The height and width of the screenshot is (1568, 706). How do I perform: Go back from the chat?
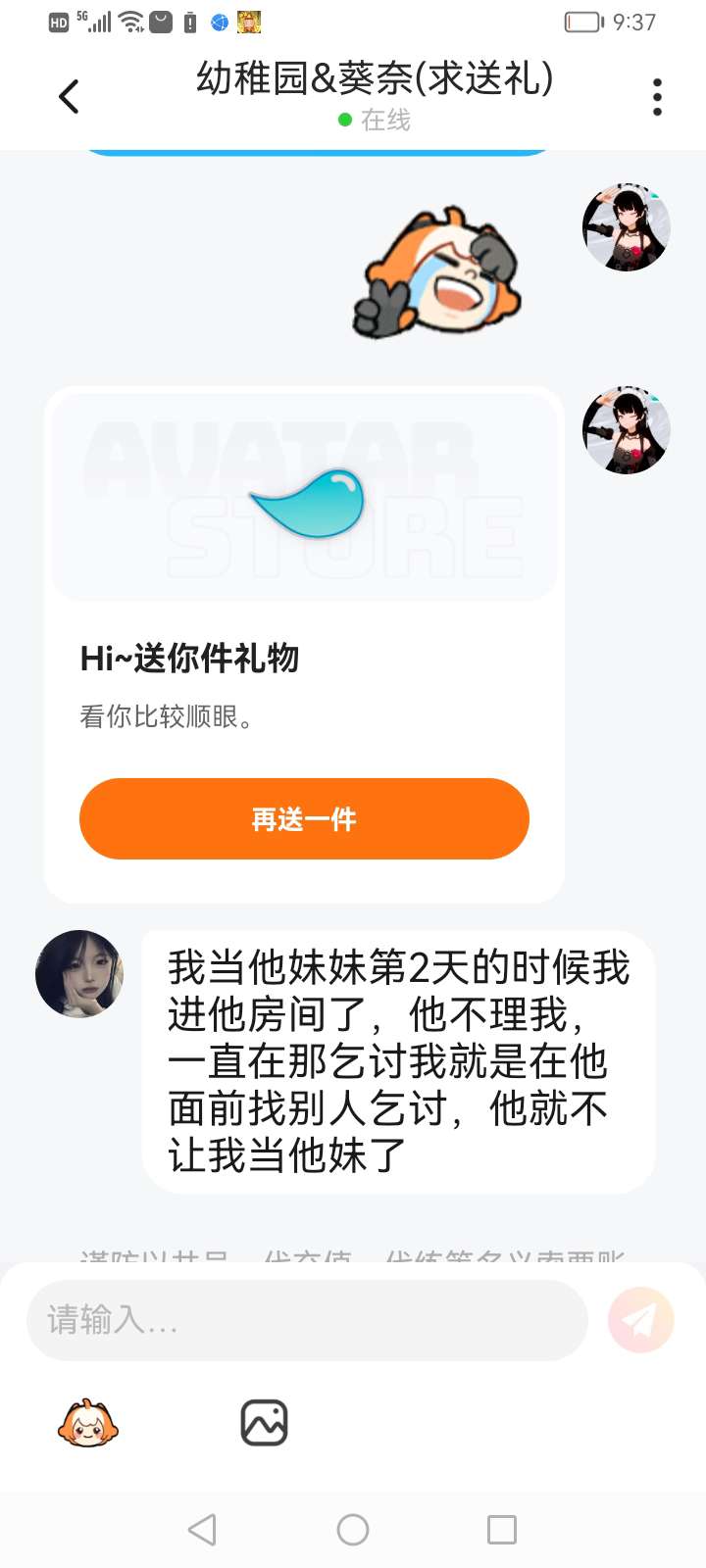click(x=69, y=96)
